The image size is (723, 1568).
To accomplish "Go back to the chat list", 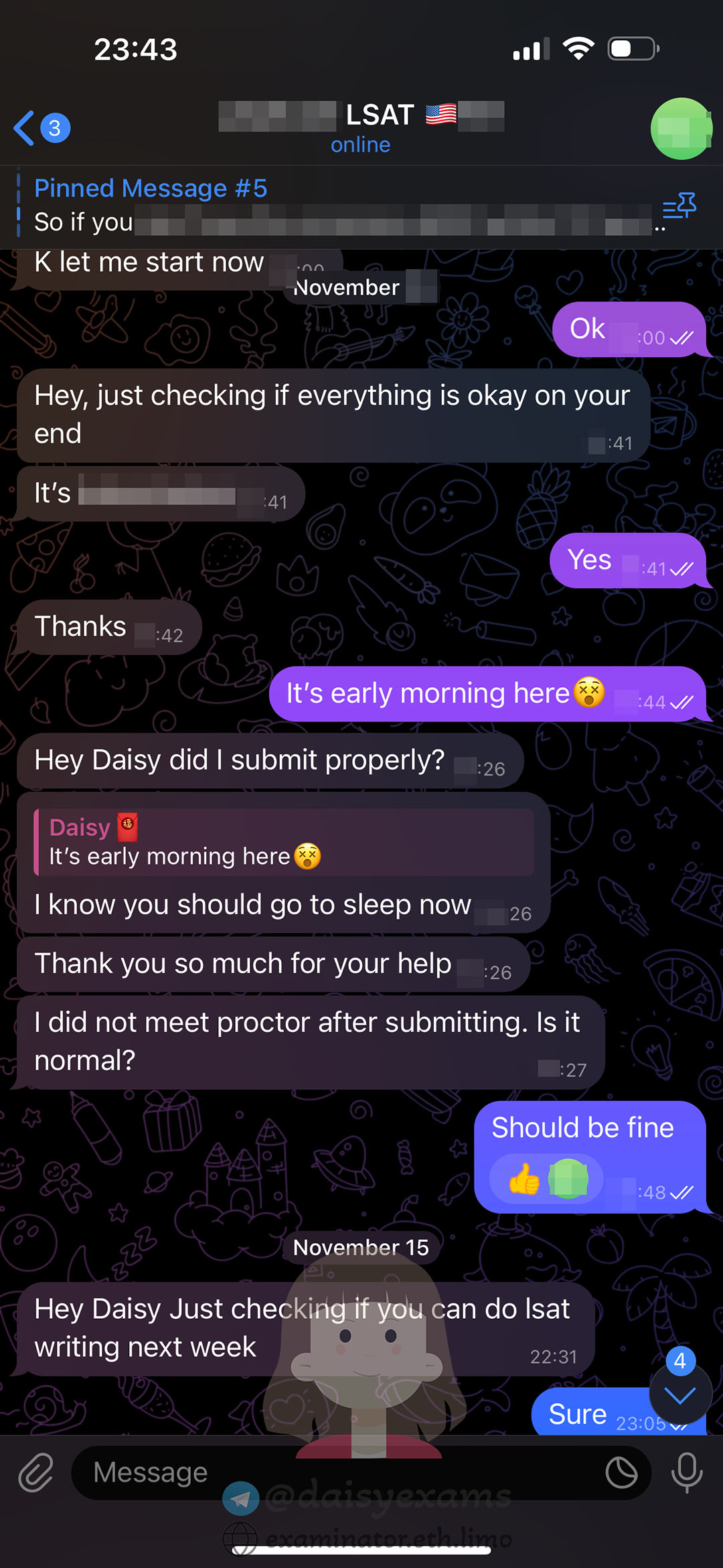I will click(41, 128).
